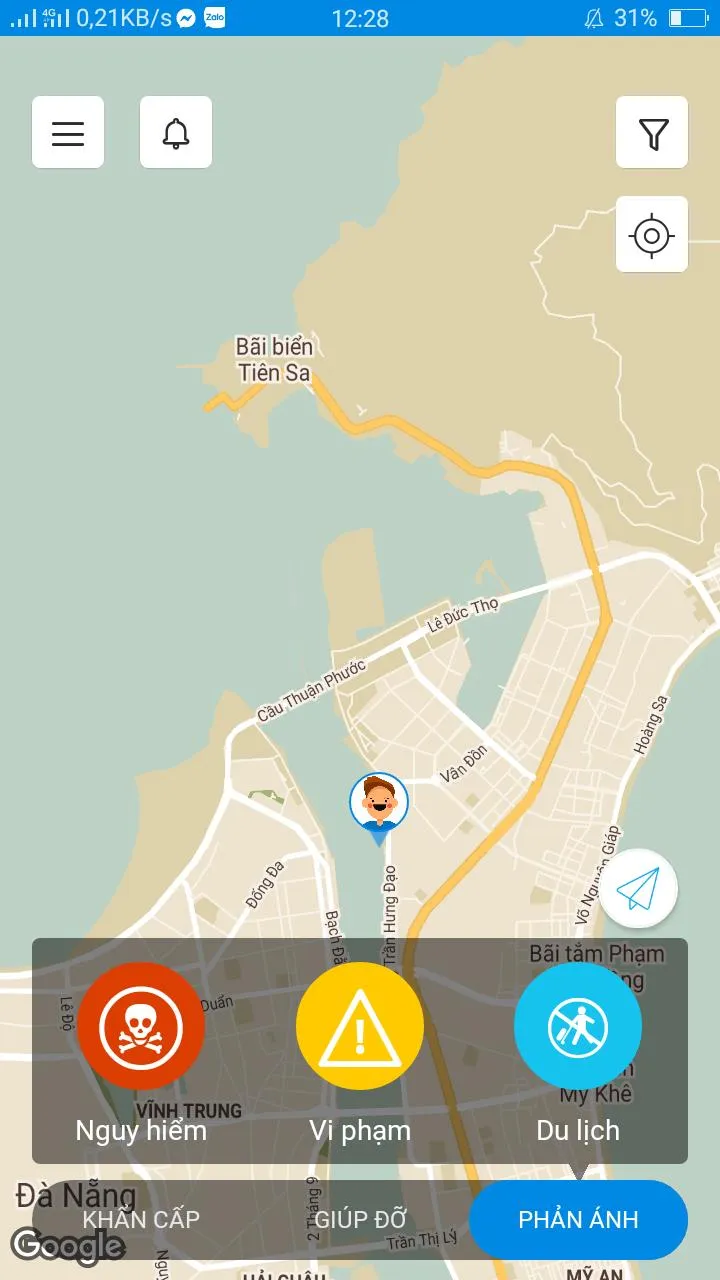Tap the user avatar map marker

[379, 803]
